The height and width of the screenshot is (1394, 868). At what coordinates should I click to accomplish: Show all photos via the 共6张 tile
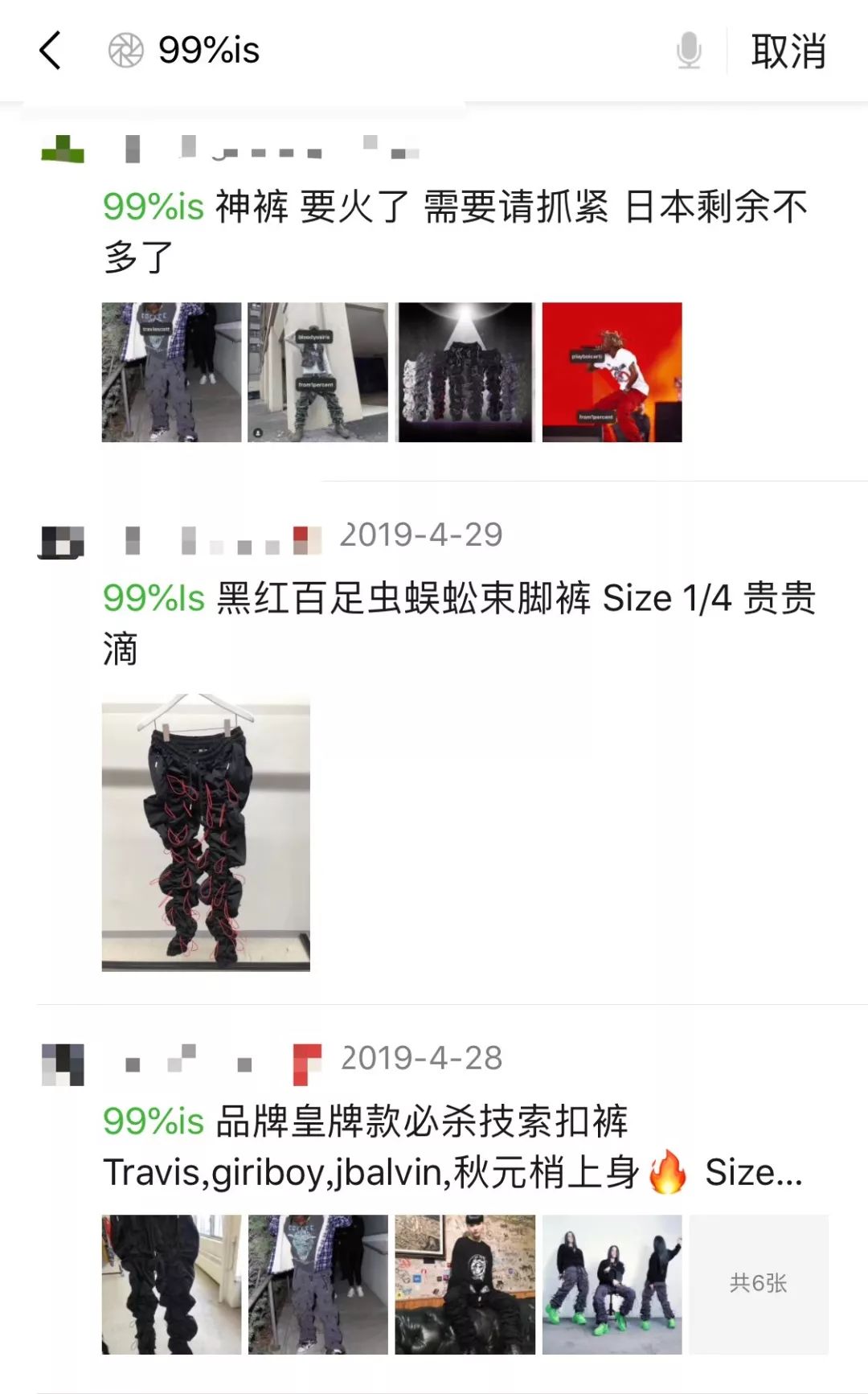[x=758, y=1284]
